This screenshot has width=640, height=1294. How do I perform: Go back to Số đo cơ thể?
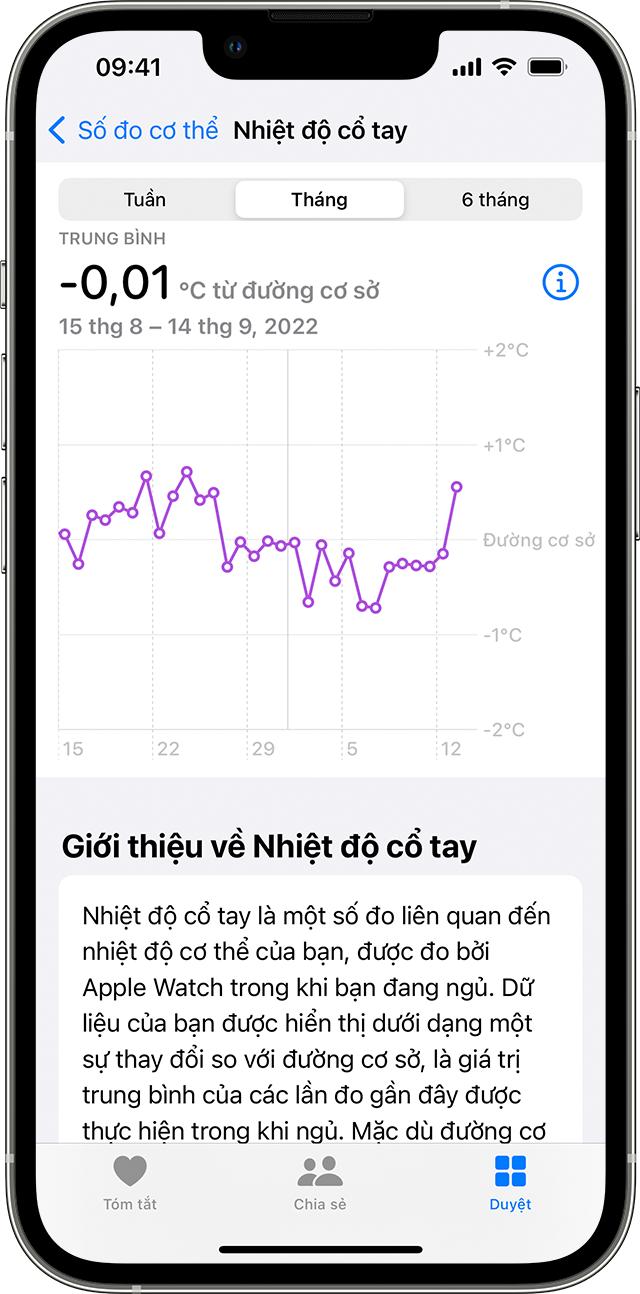click(132, 130)
